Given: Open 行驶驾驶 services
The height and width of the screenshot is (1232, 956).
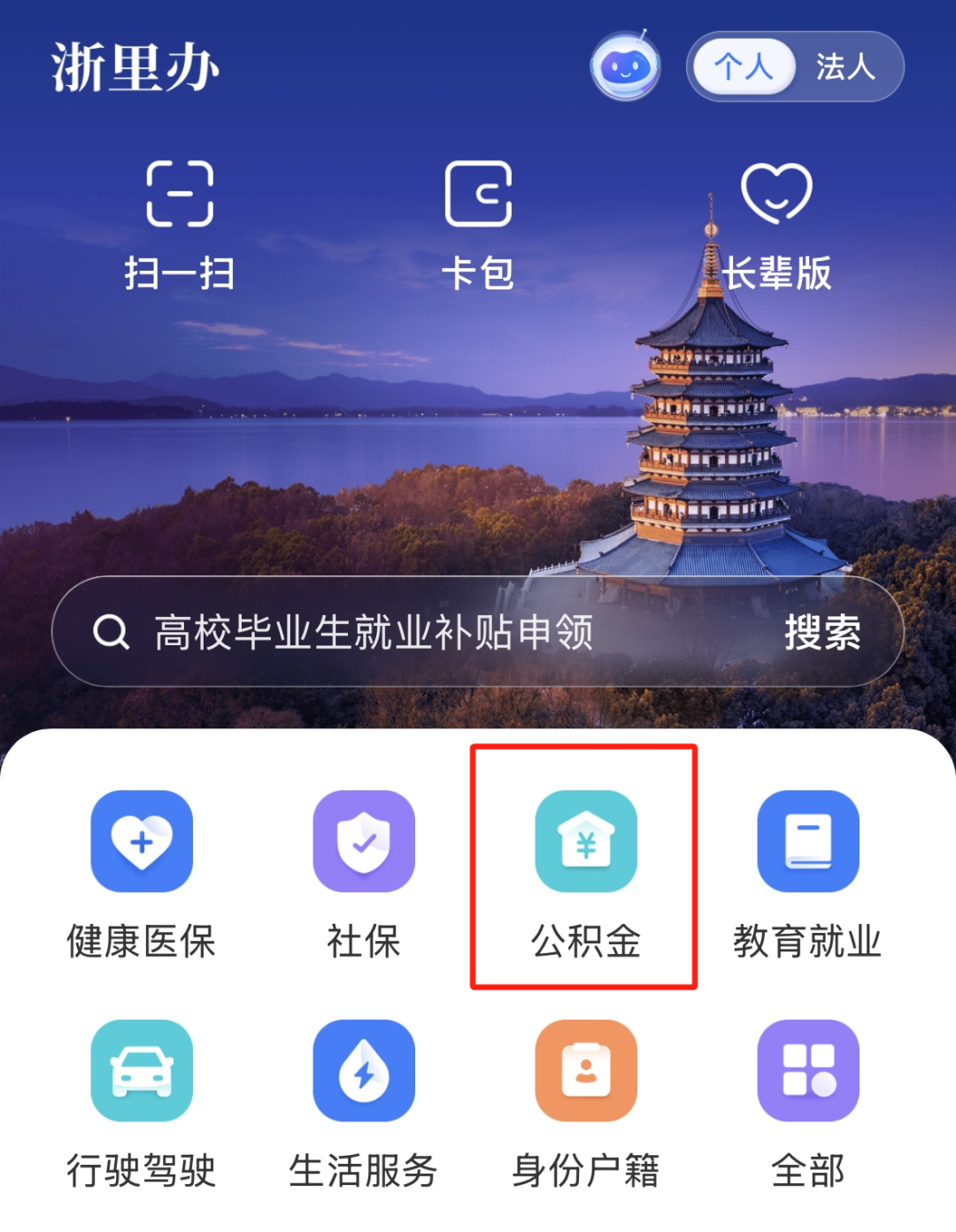Looking at the screenshot, I should pyautogui.click(x=142, y=1103).
